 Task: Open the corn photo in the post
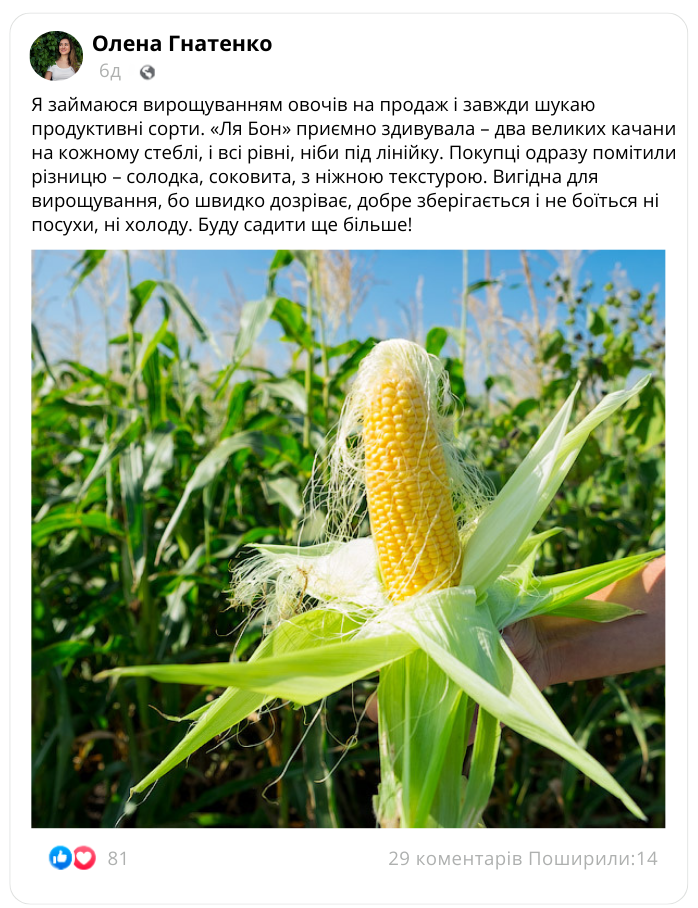coord(348,538)
